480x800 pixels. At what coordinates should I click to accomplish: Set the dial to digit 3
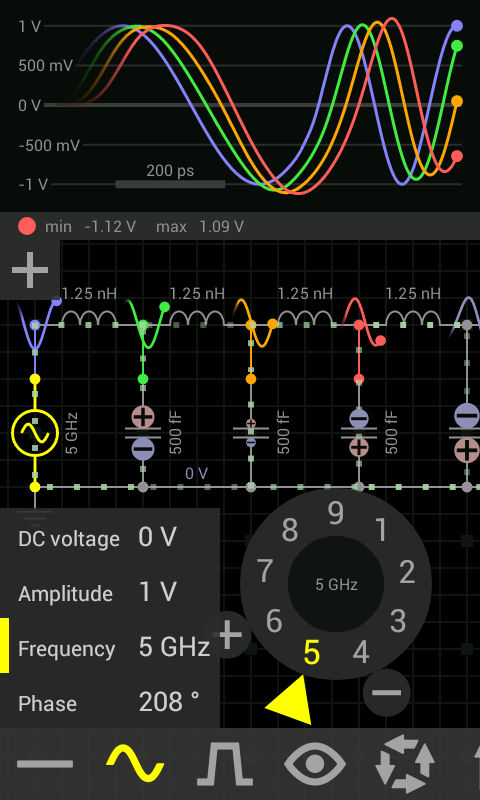[397, 621]
